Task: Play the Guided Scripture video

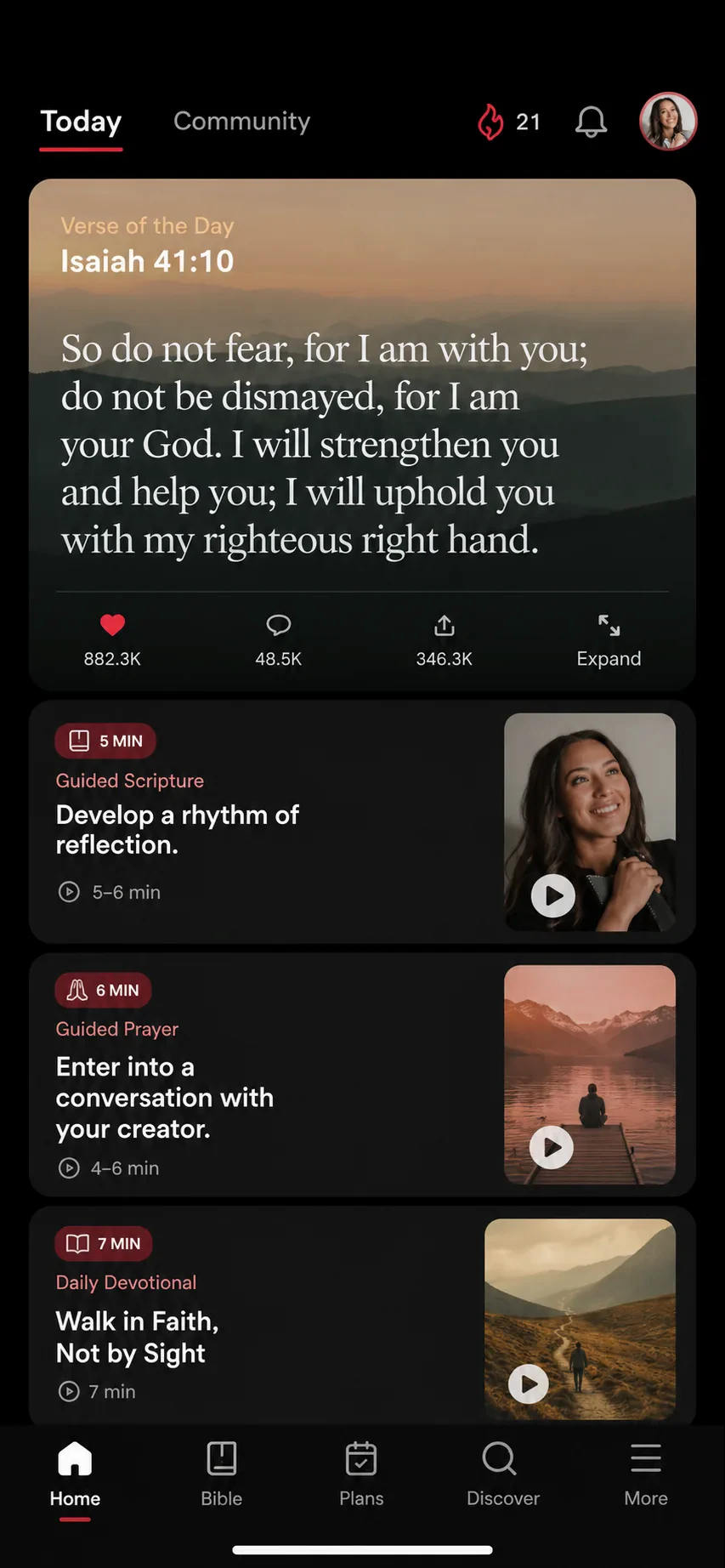Action: pyautogui.click(x=553, y=895)
